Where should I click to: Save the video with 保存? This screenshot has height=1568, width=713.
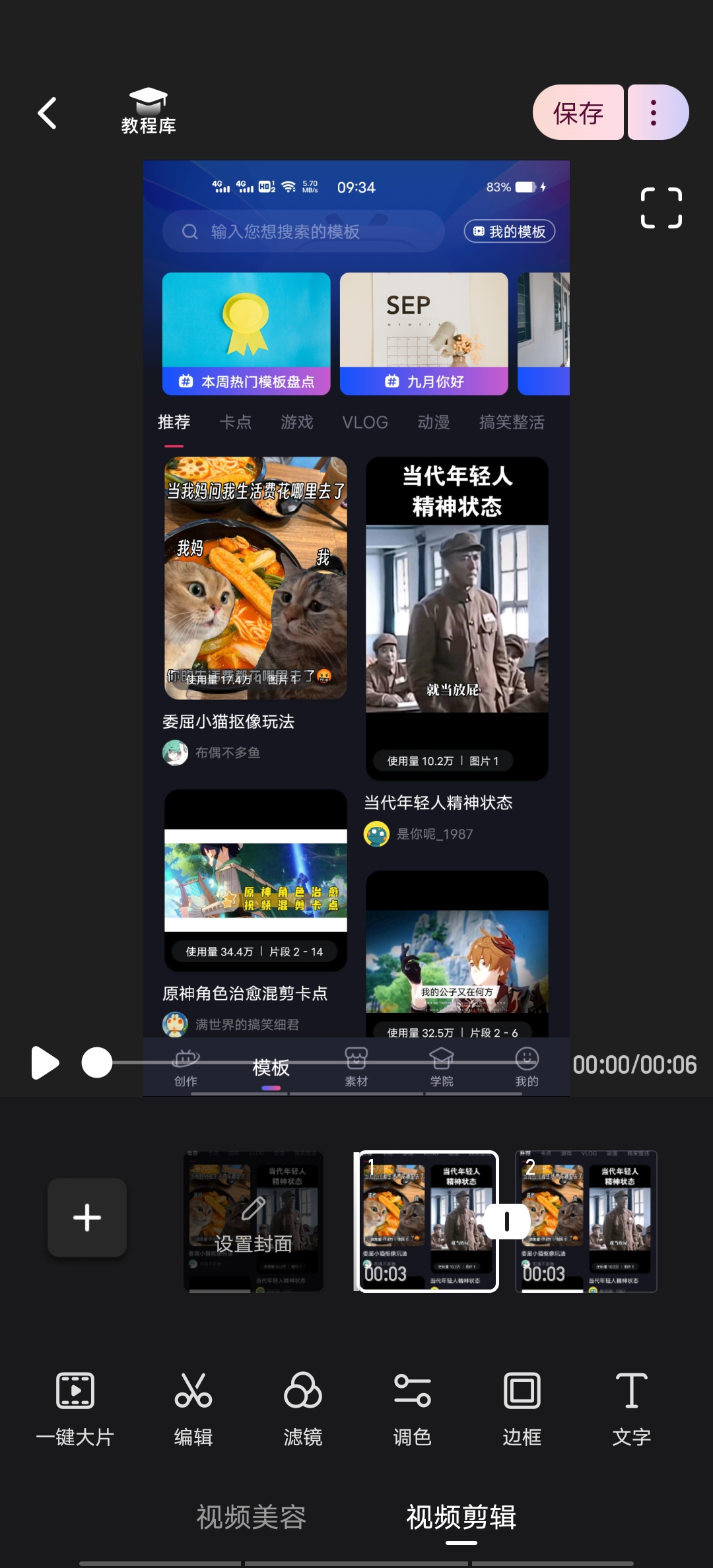[578, 113]
